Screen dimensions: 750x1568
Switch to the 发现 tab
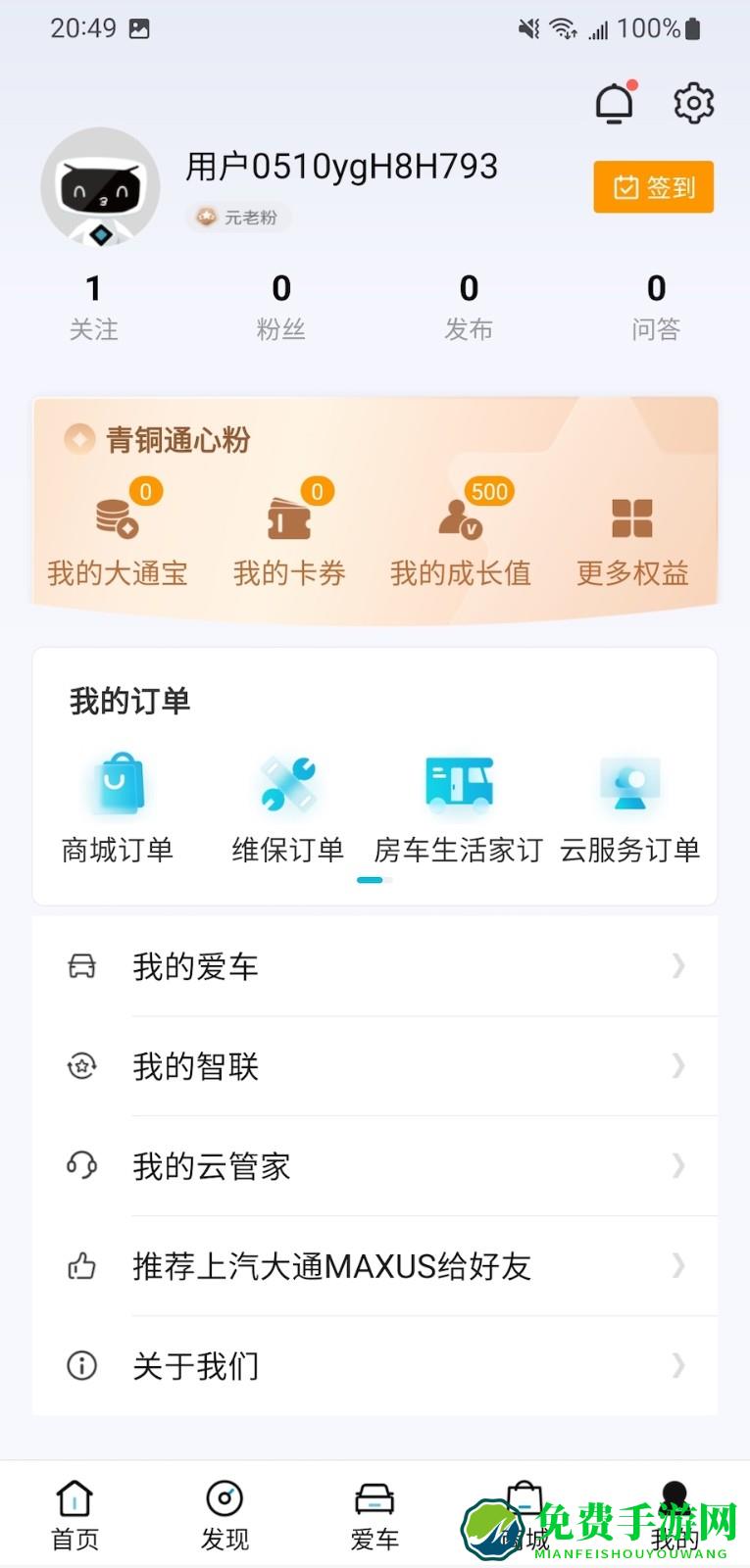tap(225, 1514)
